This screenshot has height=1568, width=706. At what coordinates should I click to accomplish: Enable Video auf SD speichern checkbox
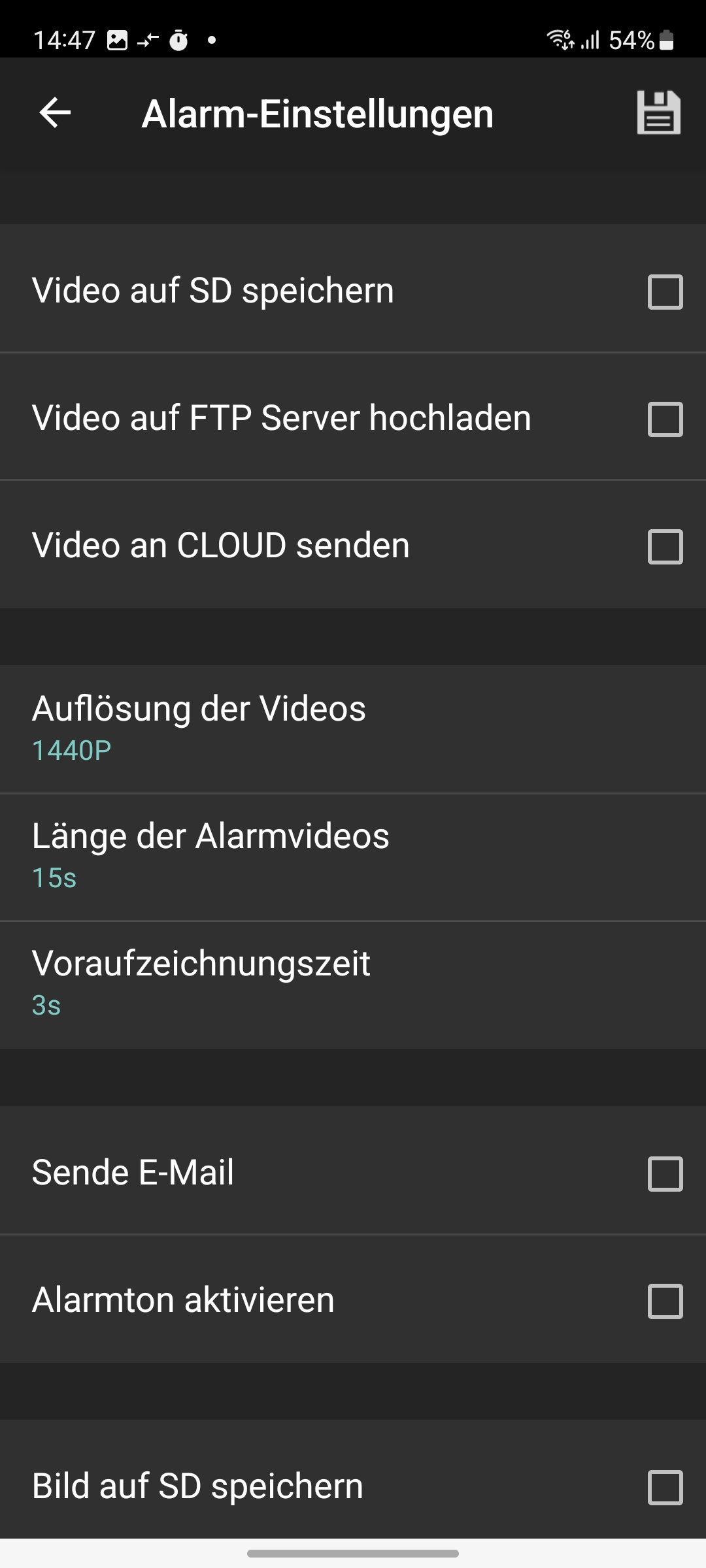[665, 291]
